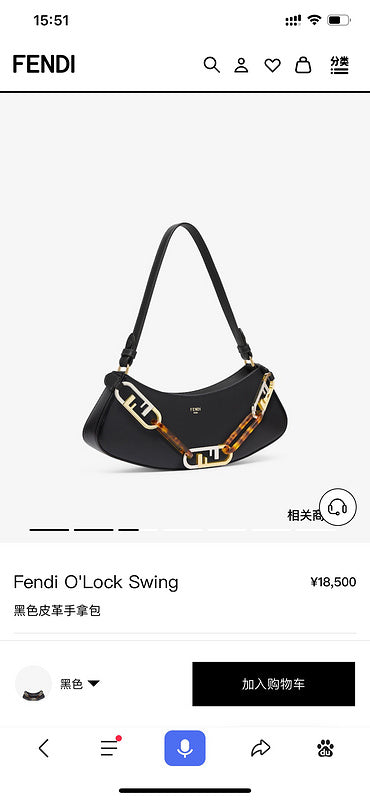Open the Fendi O'Lock Swing product image
This screenshot has width=370, height=800.
pyautogui.click(x=185, y=347)
